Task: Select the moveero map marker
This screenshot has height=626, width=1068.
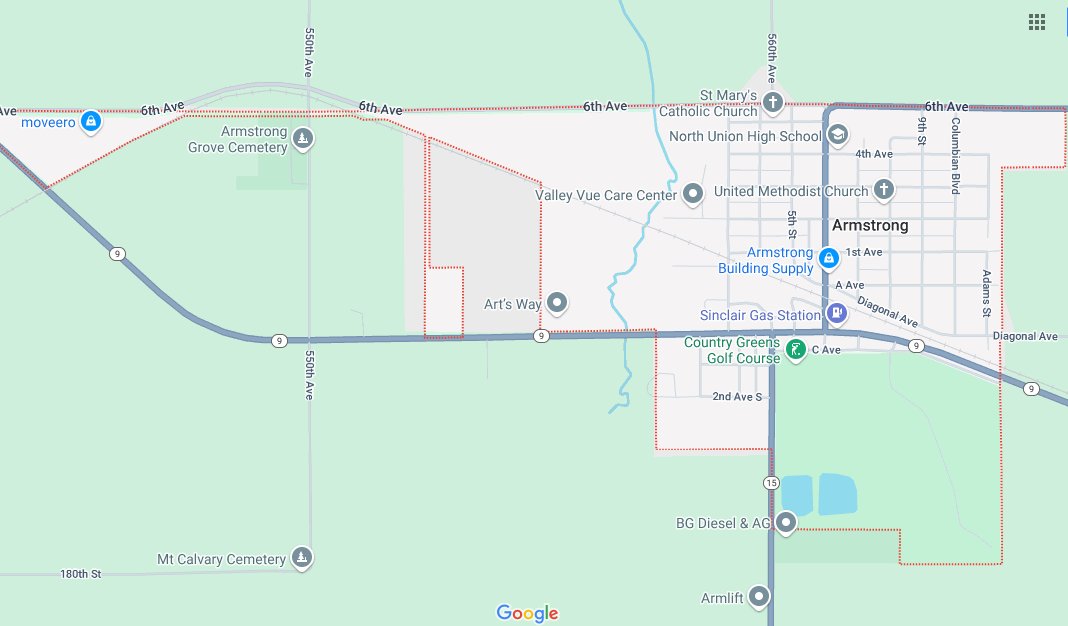Action: click(91, 121)
